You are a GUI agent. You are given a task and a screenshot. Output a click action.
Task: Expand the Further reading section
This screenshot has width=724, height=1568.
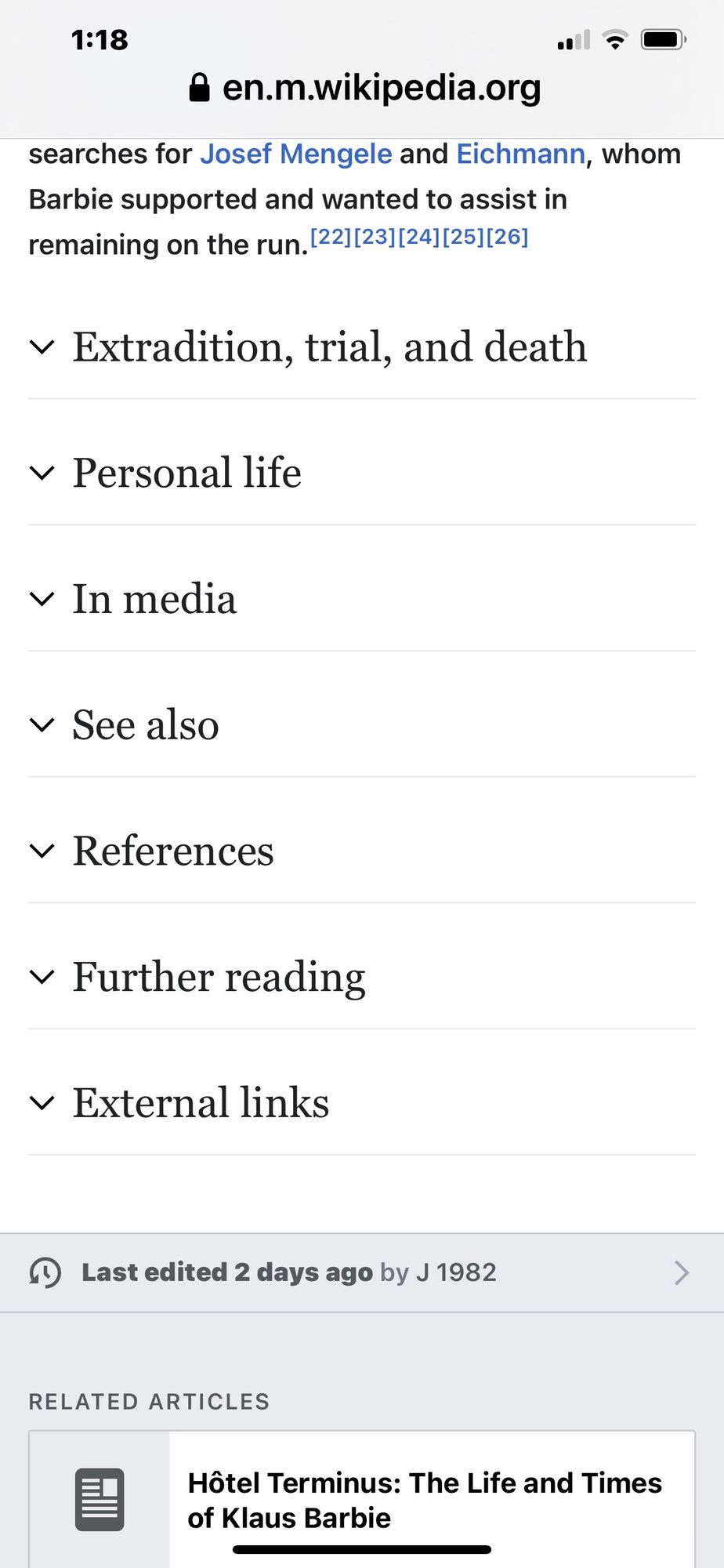[219, 977]
